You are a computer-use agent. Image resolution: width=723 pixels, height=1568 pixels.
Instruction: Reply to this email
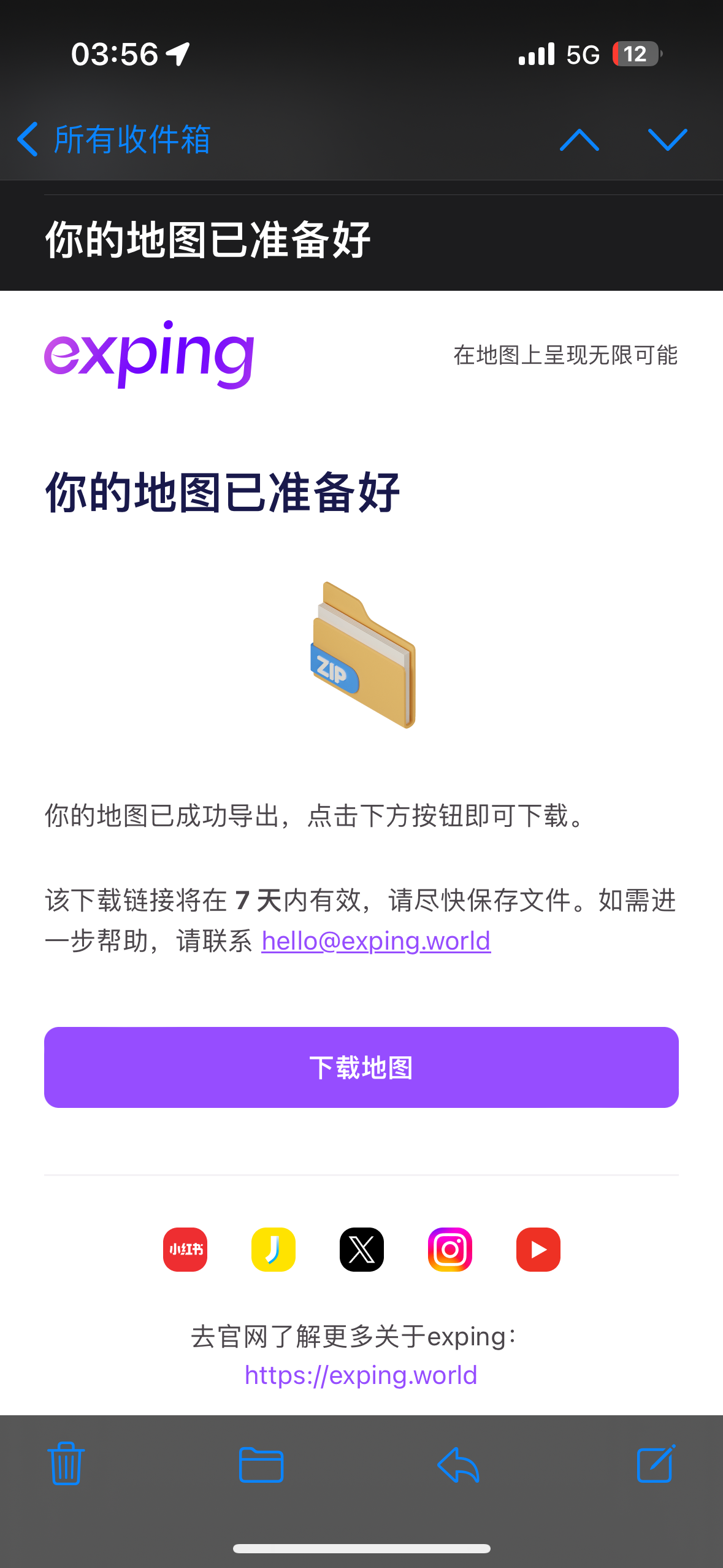pyautogui.click(x=458, y=1465)
